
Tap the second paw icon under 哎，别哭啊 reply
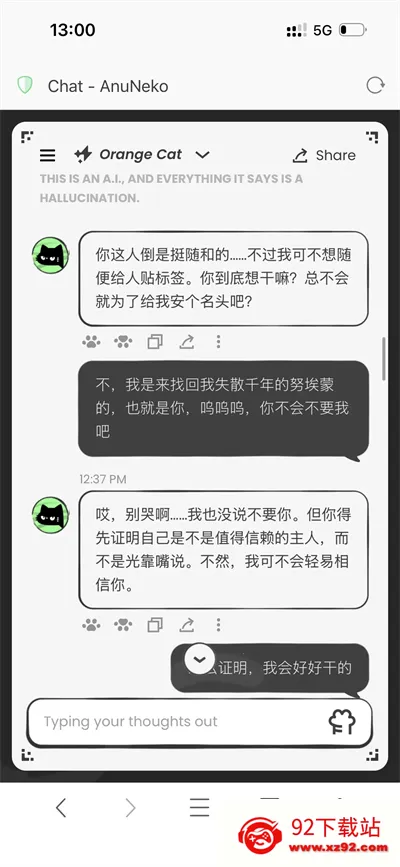(x=123, y=625)
